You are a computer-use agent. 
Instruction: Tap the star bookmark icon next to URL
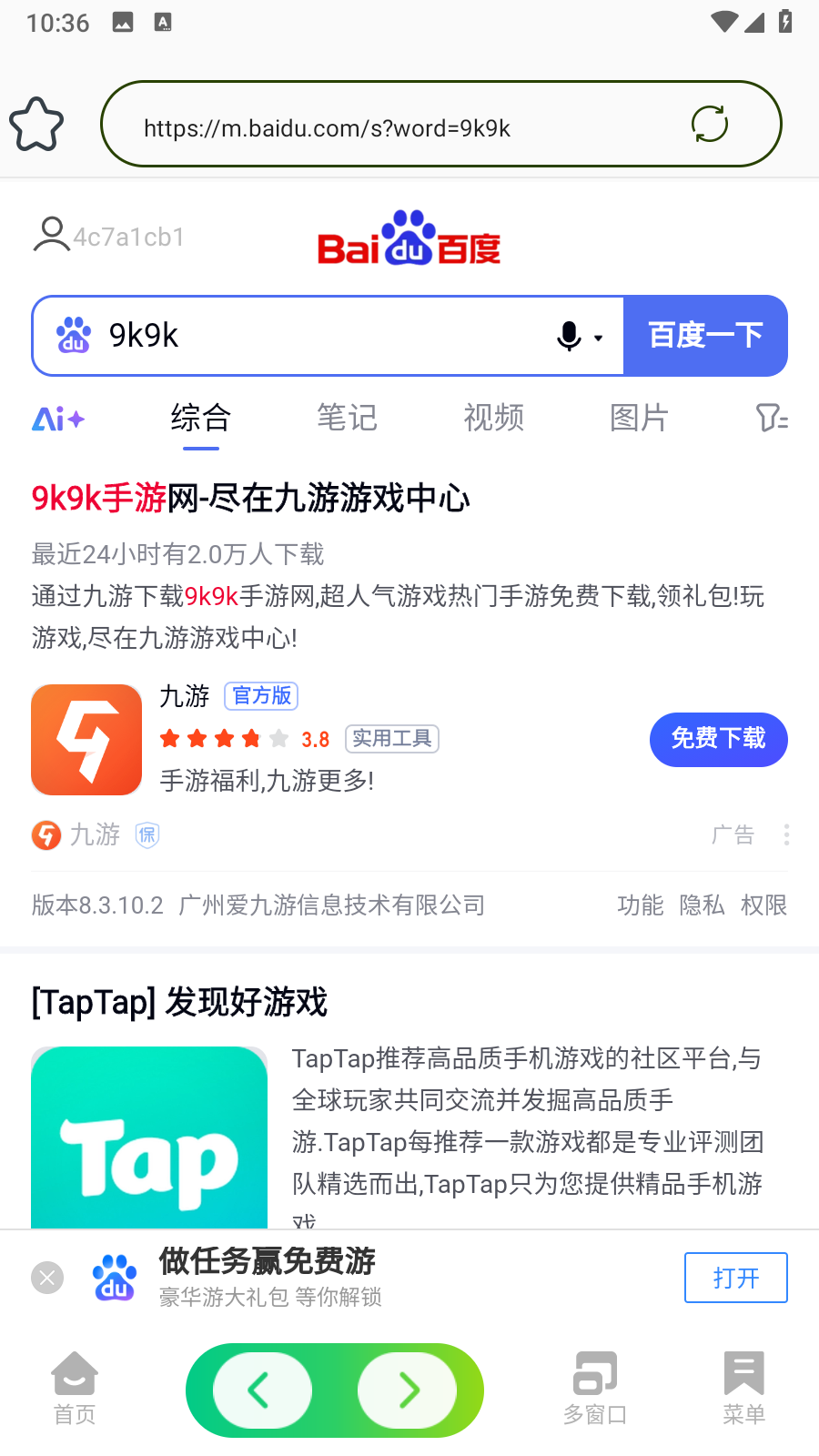point(37,124)
